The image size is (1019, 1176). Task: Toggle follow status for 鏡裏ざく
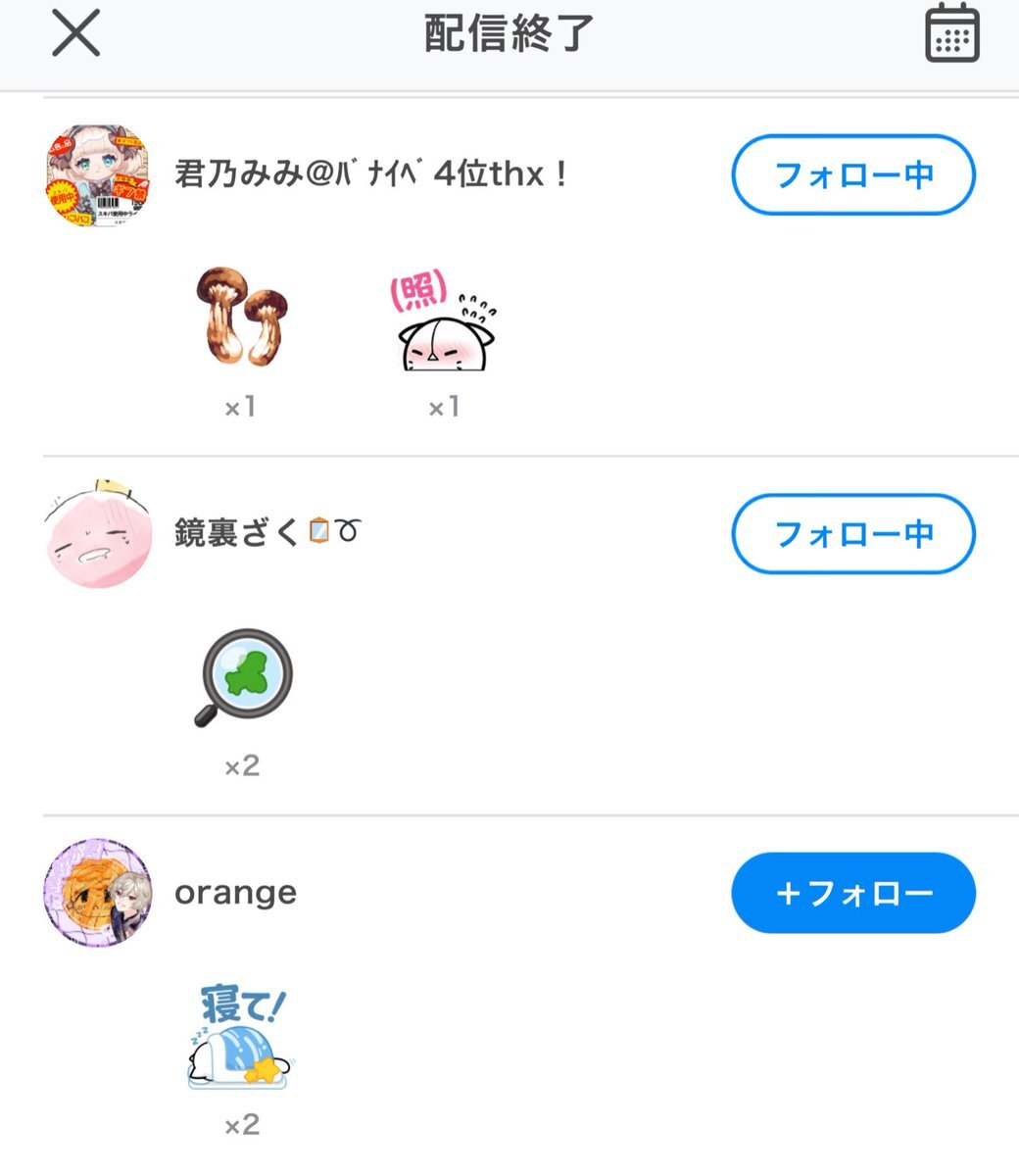(x=852, y=534)
